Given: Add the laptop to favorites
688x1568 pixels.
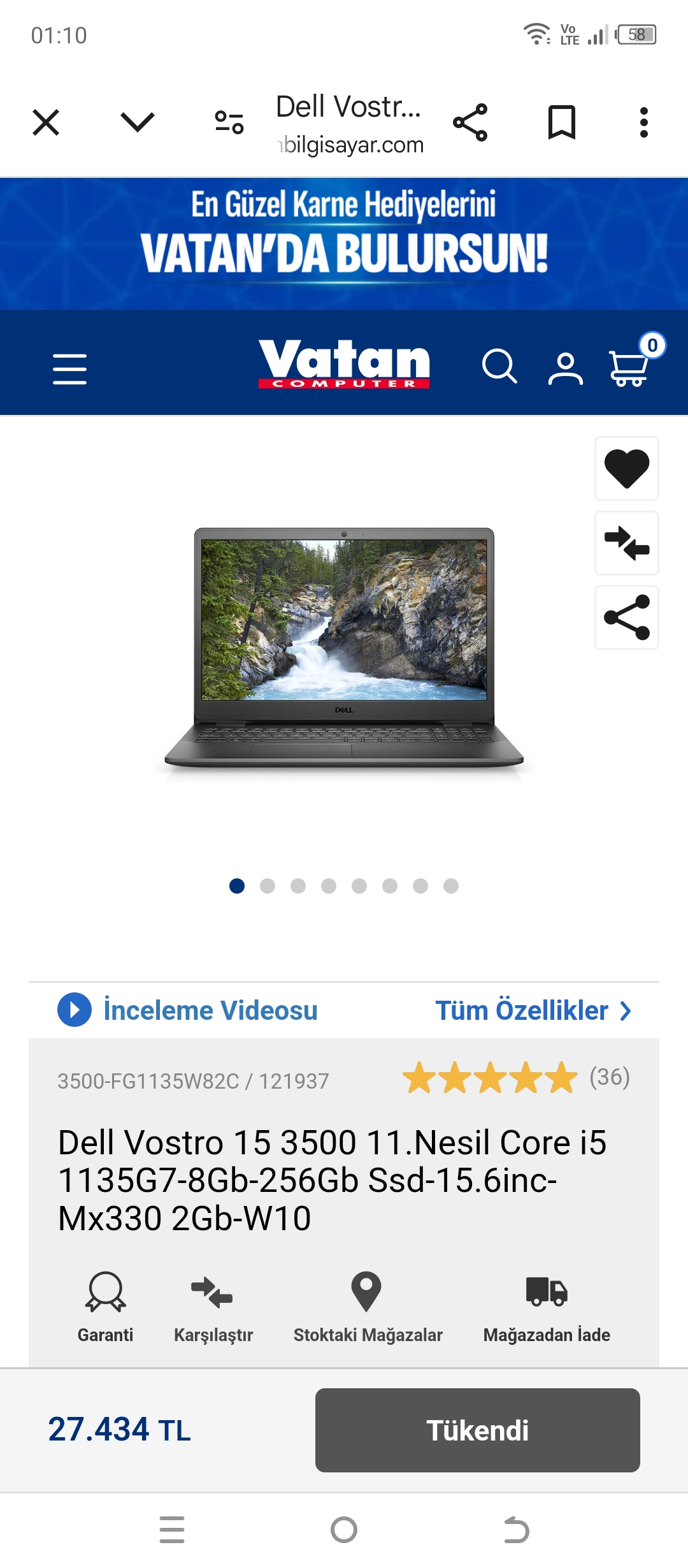Looking at the screenshot, I should pyautogui.click(x=627, y=468).
